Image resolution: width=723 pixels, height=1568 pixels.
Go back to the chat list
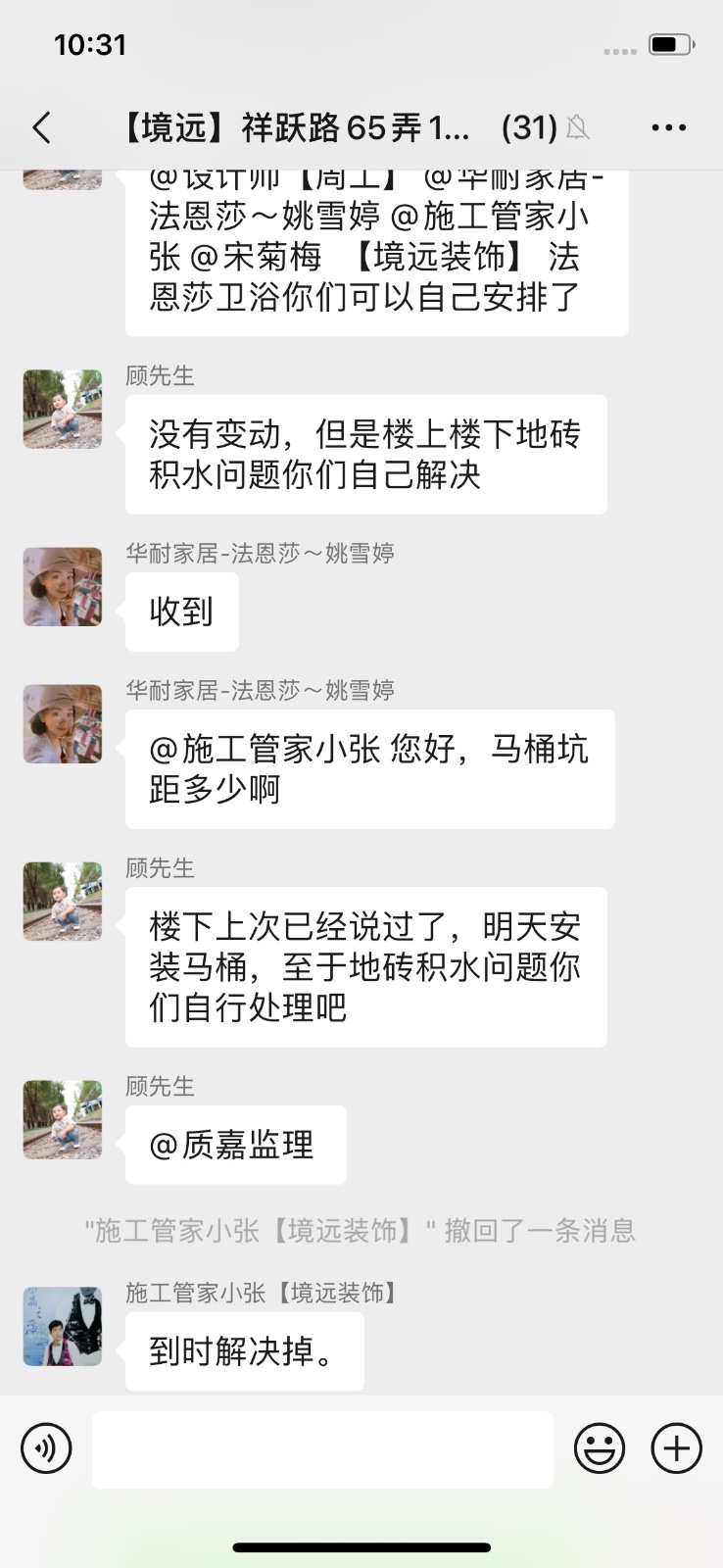[42, 127]
